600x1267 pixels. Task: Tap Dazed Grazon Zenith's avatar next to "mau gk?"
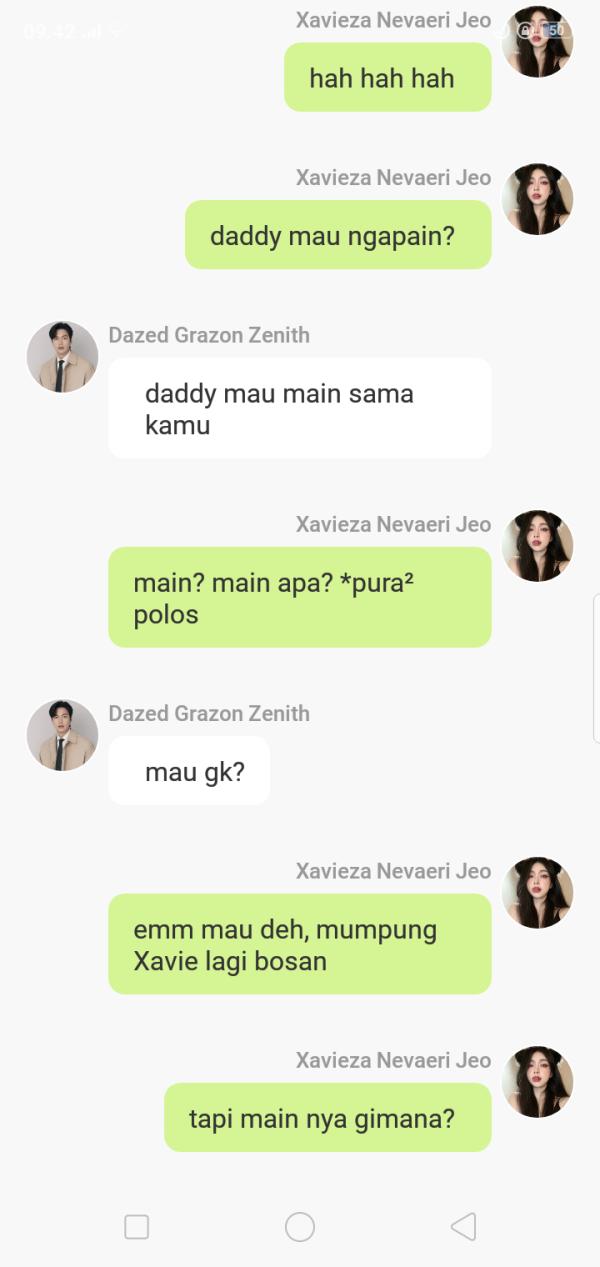pos(62,735)
